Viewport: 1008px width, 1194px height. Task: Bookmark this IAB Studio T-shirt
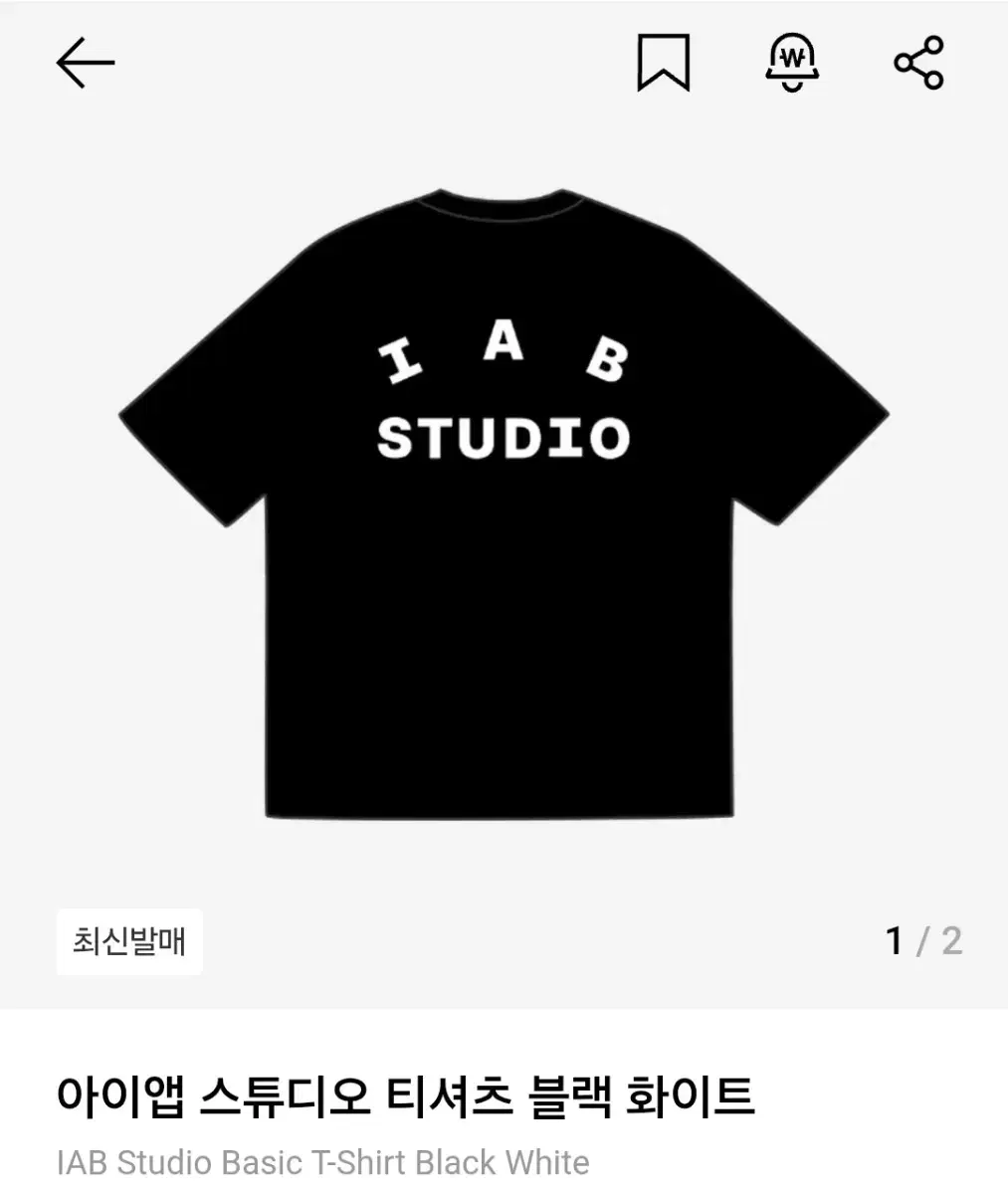663,64
